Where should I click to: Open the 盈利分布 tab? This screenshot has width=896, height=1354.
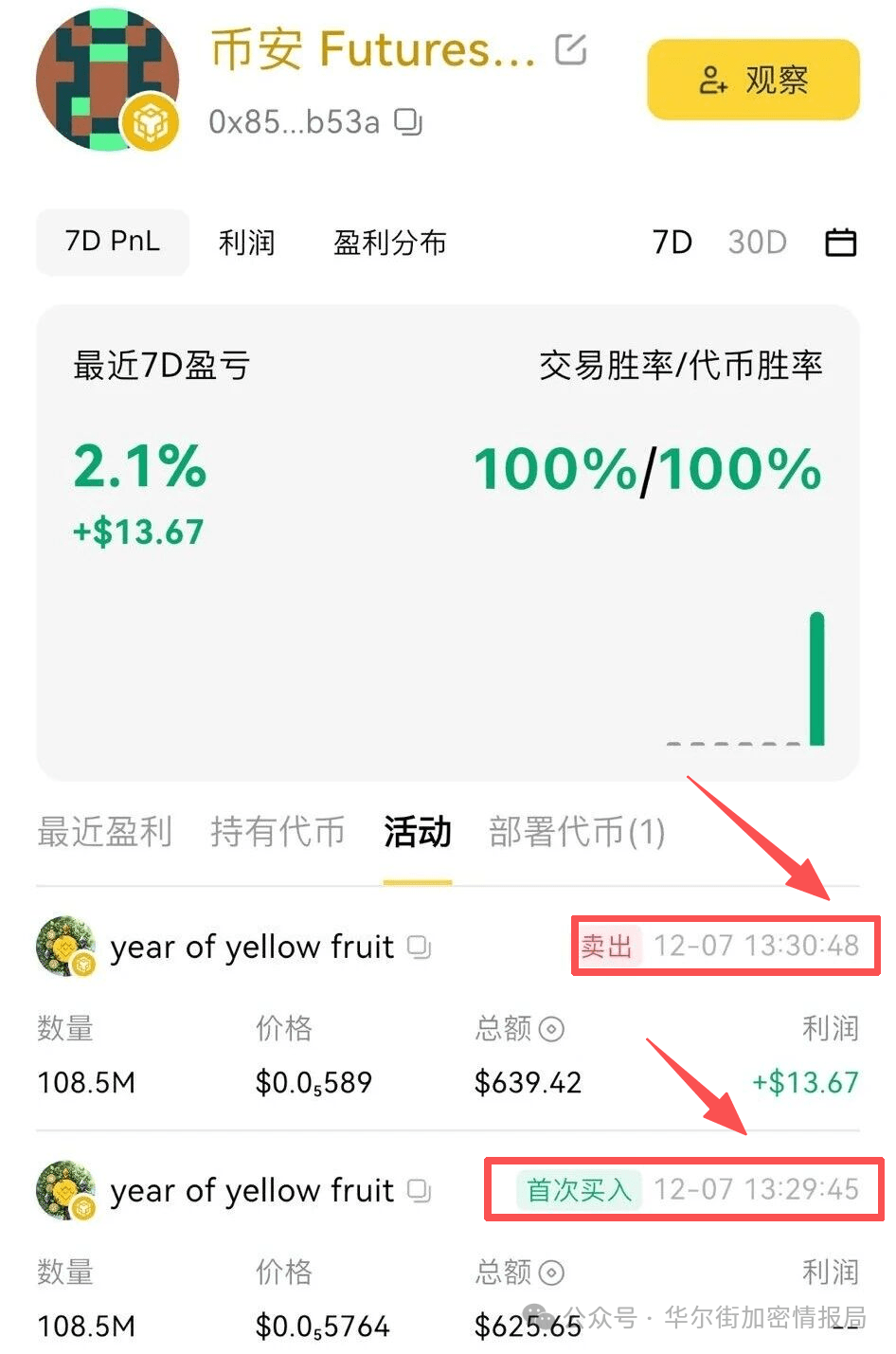coord(389,242)
